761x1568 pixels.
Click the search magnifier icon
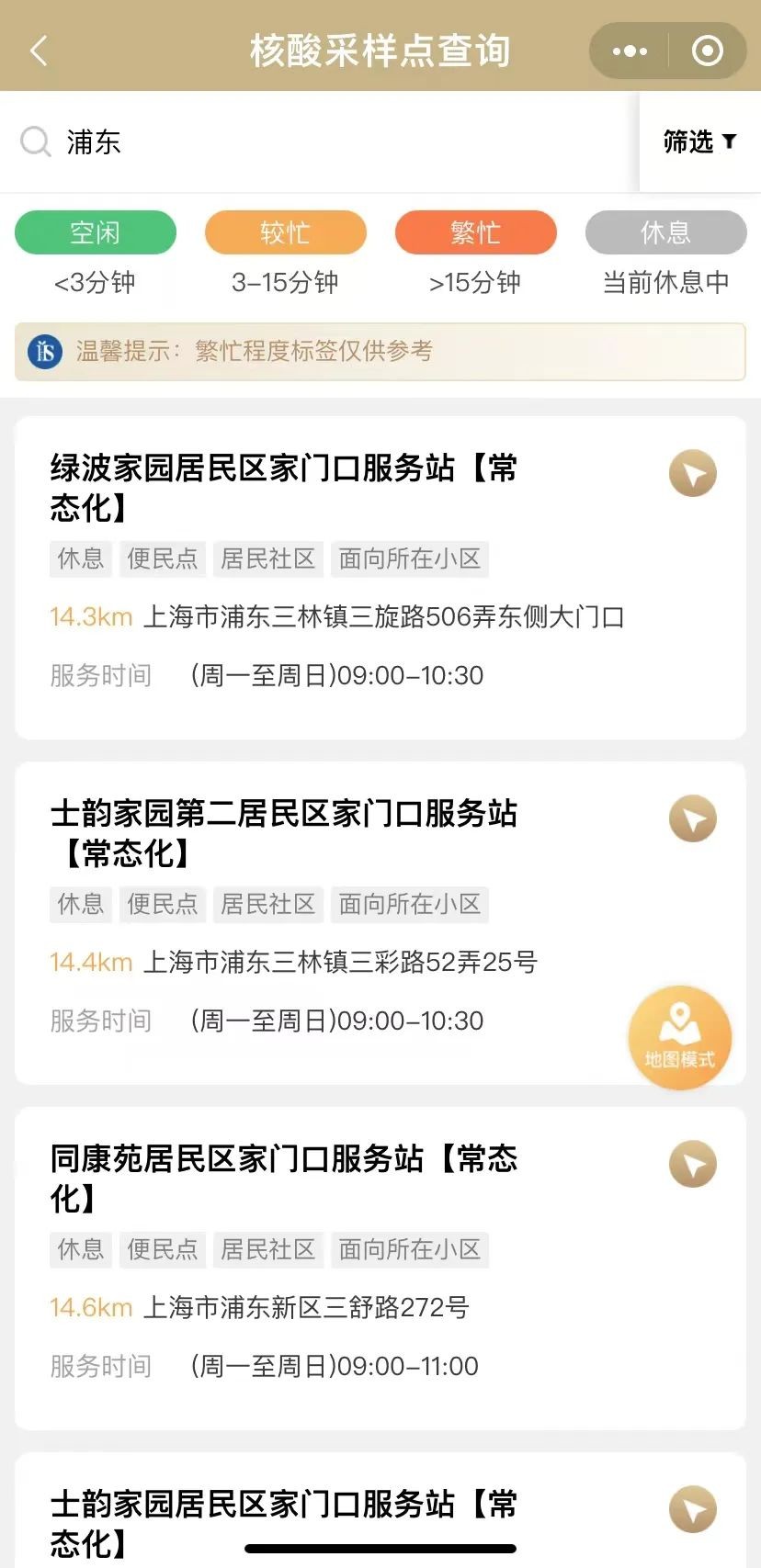click(x=36, y=141)
